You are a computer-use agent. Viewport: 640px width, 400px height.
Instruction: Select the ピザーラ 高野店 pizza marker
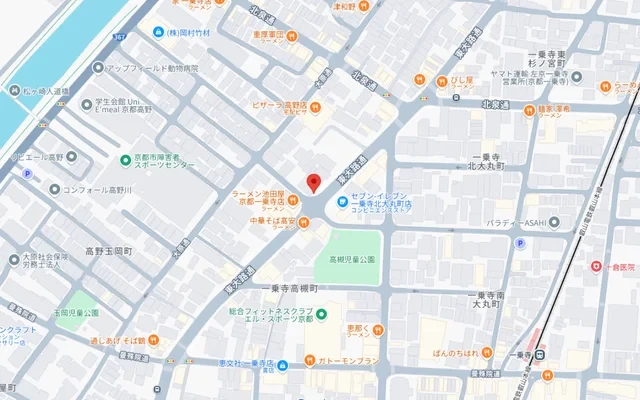(x=314, y=107)
